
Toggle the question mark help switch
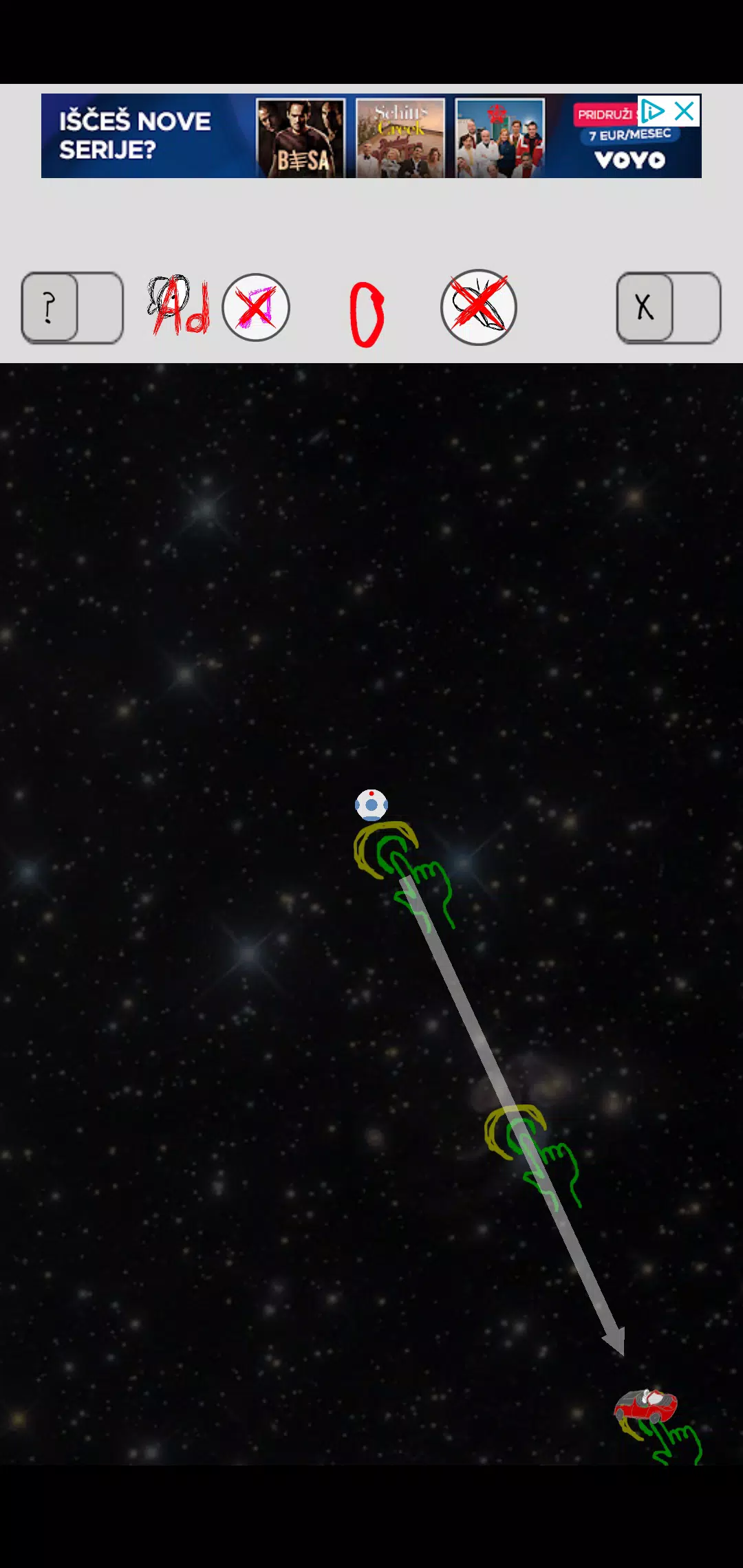72,307
